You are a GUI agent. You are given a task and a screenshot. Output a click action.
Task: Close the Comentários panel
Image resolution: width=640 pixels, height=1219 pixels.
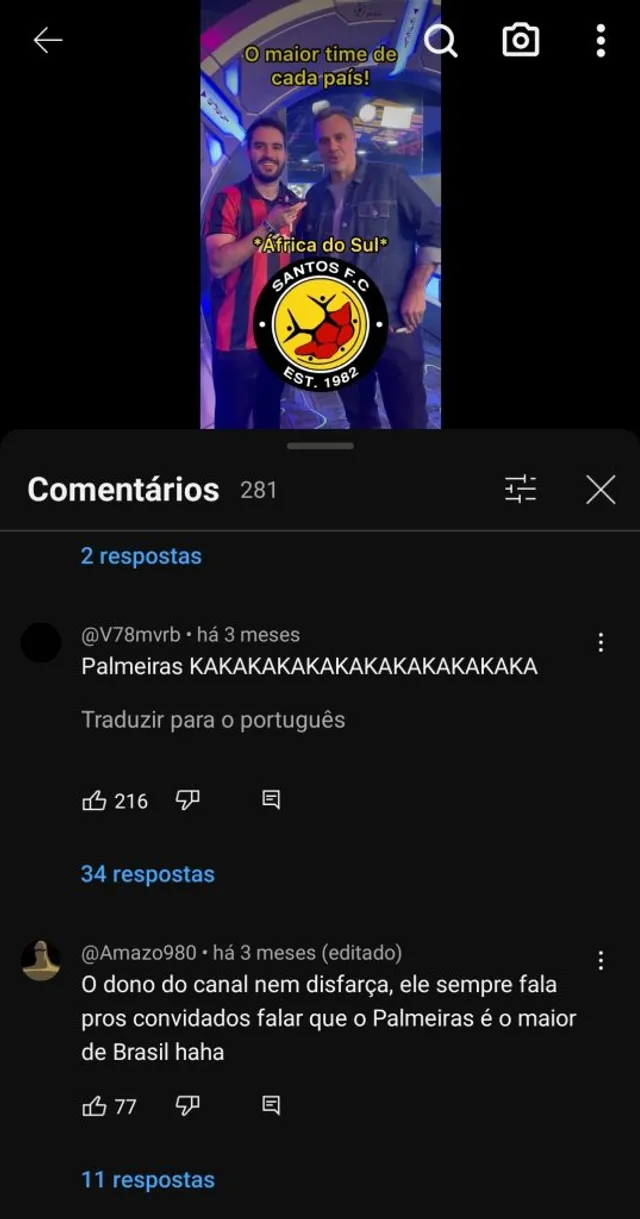point(600,489)
